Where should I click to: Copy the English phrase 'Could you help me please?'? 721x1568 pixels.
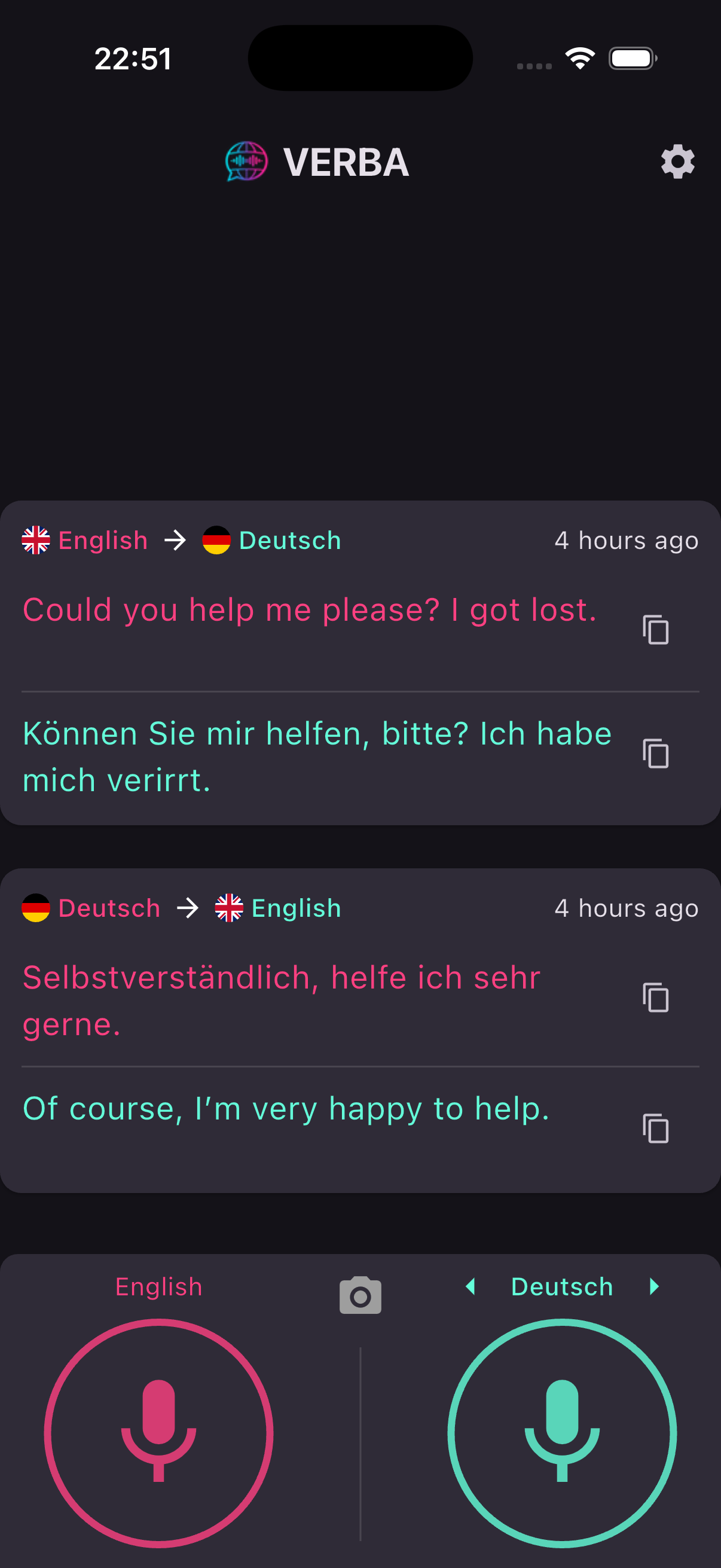coord(656,630)
